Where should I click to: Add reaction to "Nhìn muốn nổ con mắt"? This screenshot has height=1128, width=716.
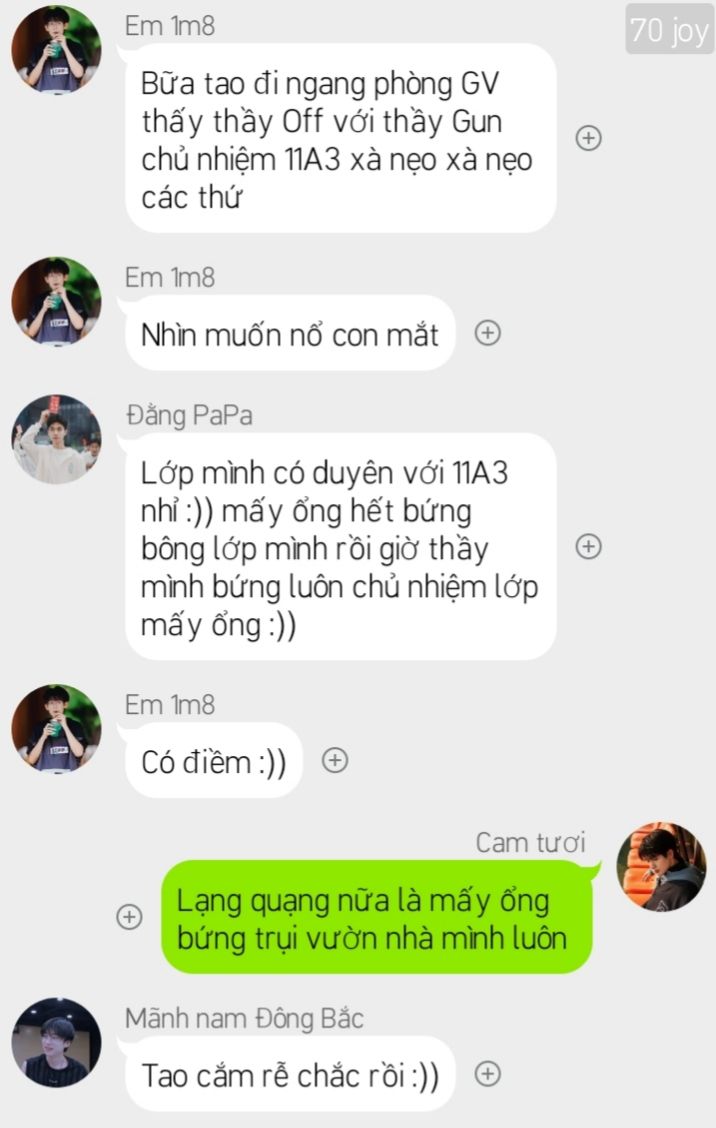click(x=487, y=333)
